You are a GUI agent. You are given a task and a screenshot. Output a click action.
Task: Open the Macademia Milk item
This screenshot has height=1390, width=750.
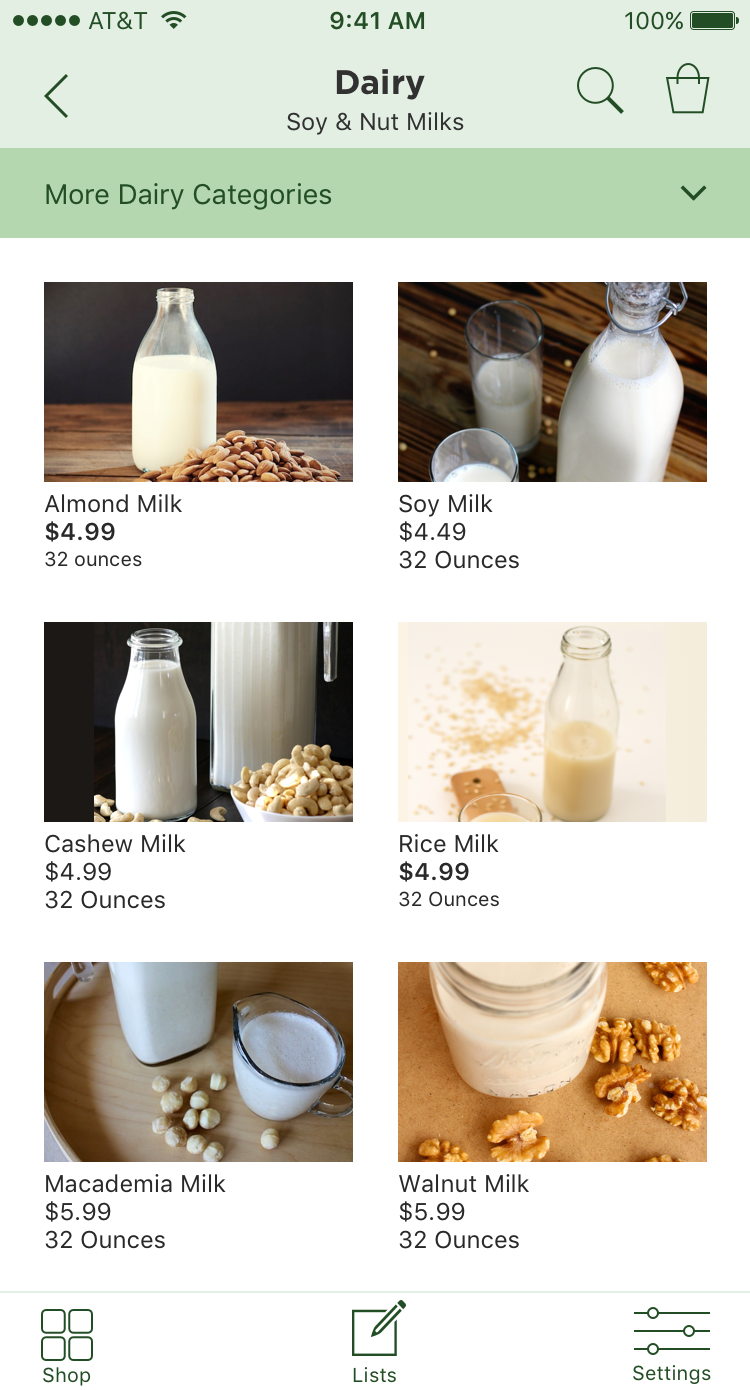pyautogui.click(x=198, y=1106)
